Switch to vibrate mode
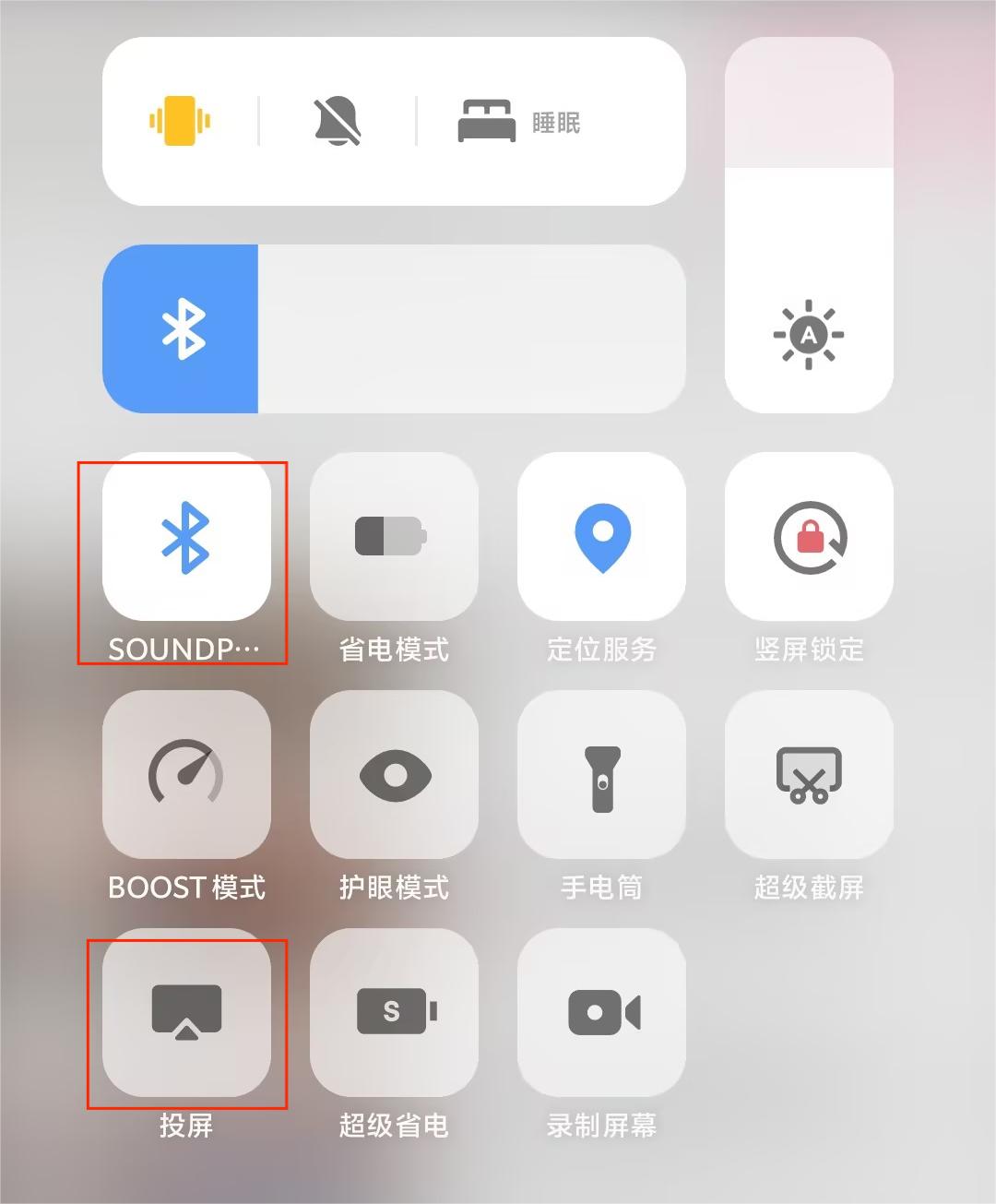 point(180,121)
